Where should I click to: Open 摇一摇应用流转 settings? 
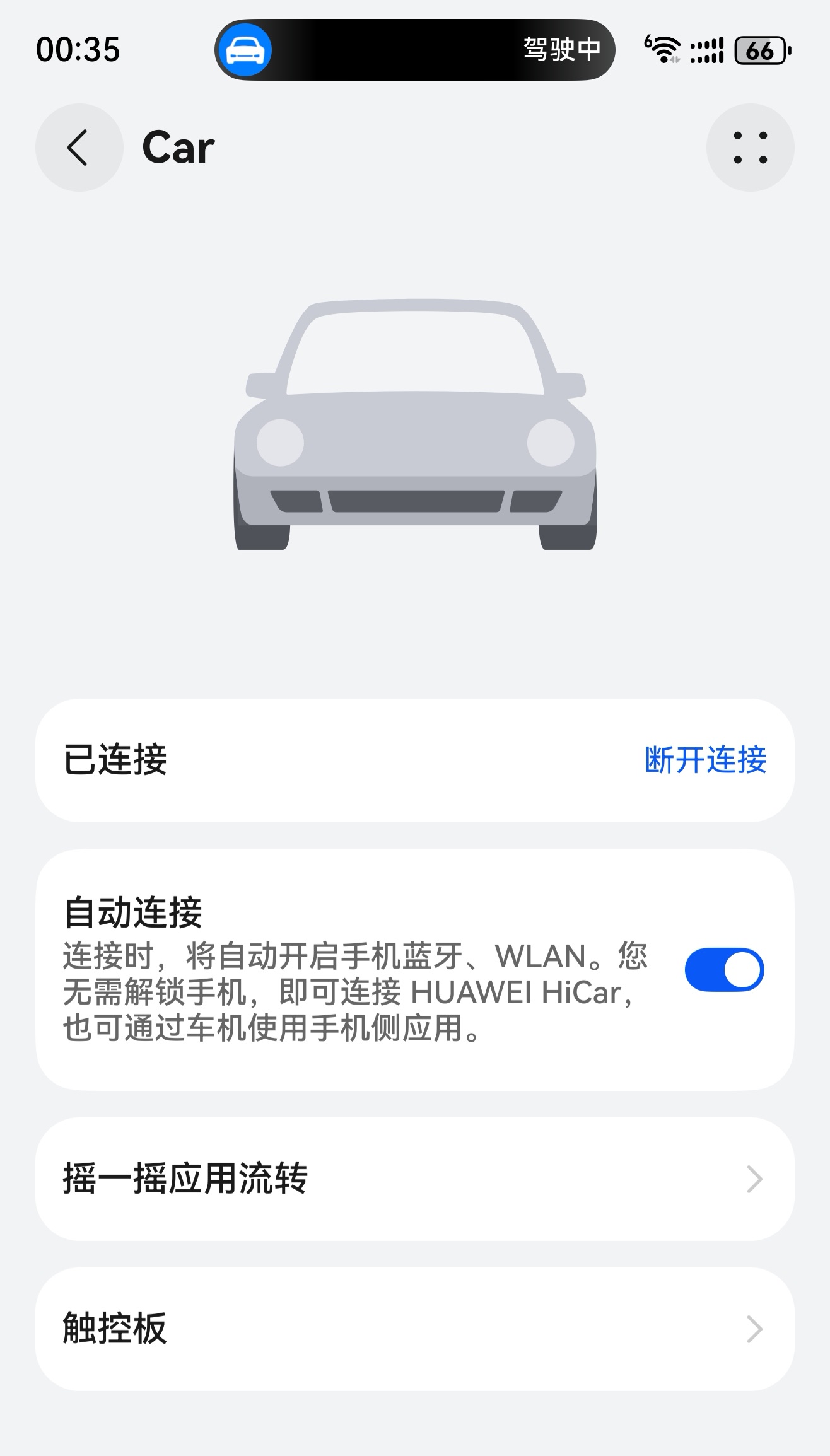point(414,1179)
